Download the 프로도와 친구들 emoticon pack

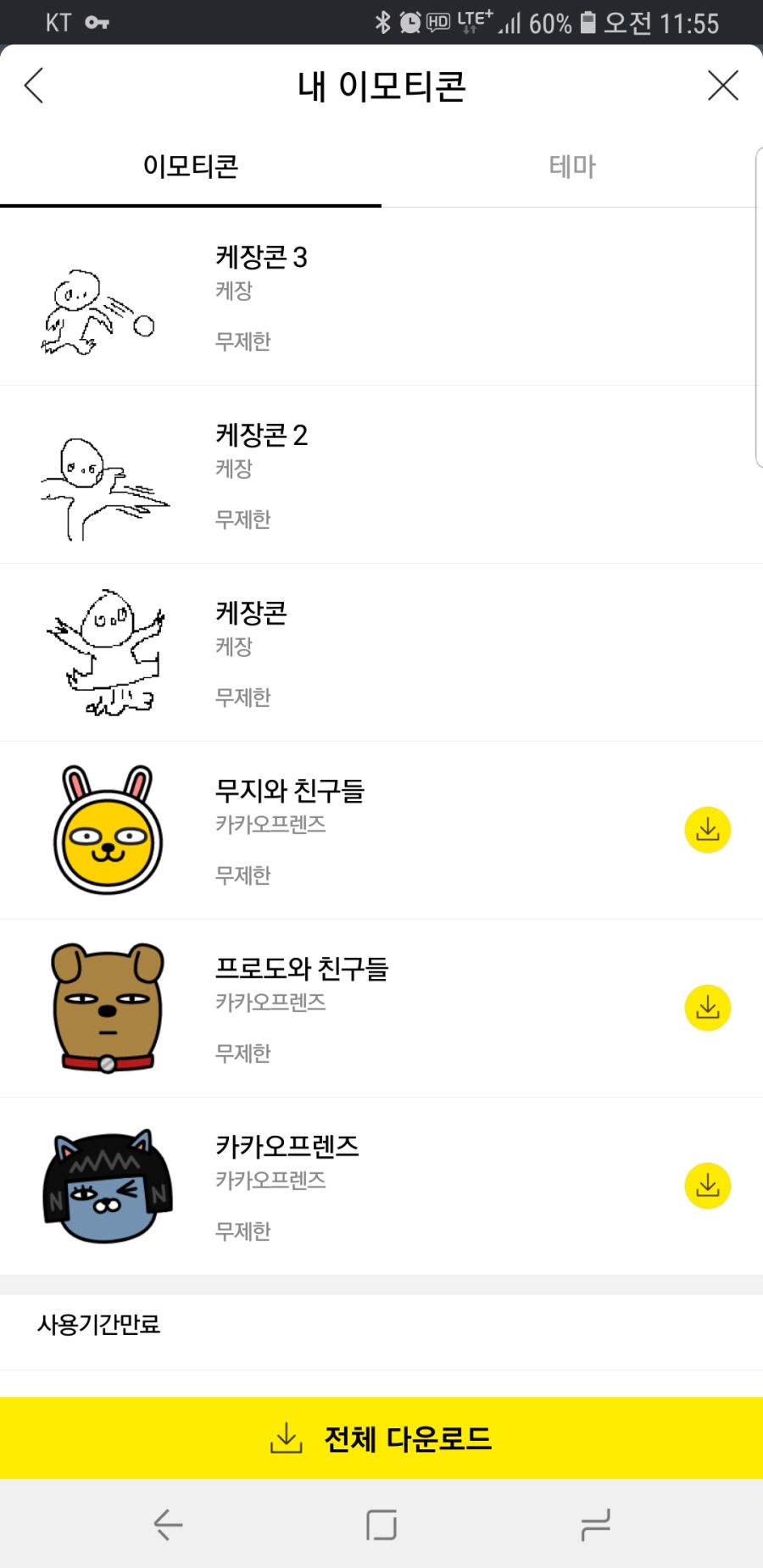(x=706, y=1009)
